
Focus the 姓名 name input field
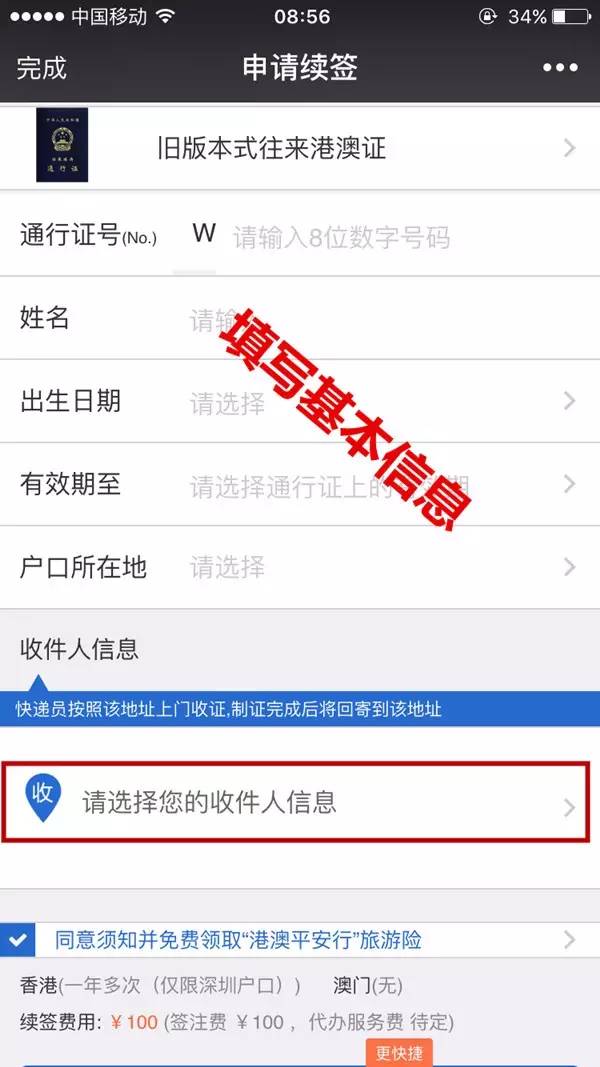380,319
